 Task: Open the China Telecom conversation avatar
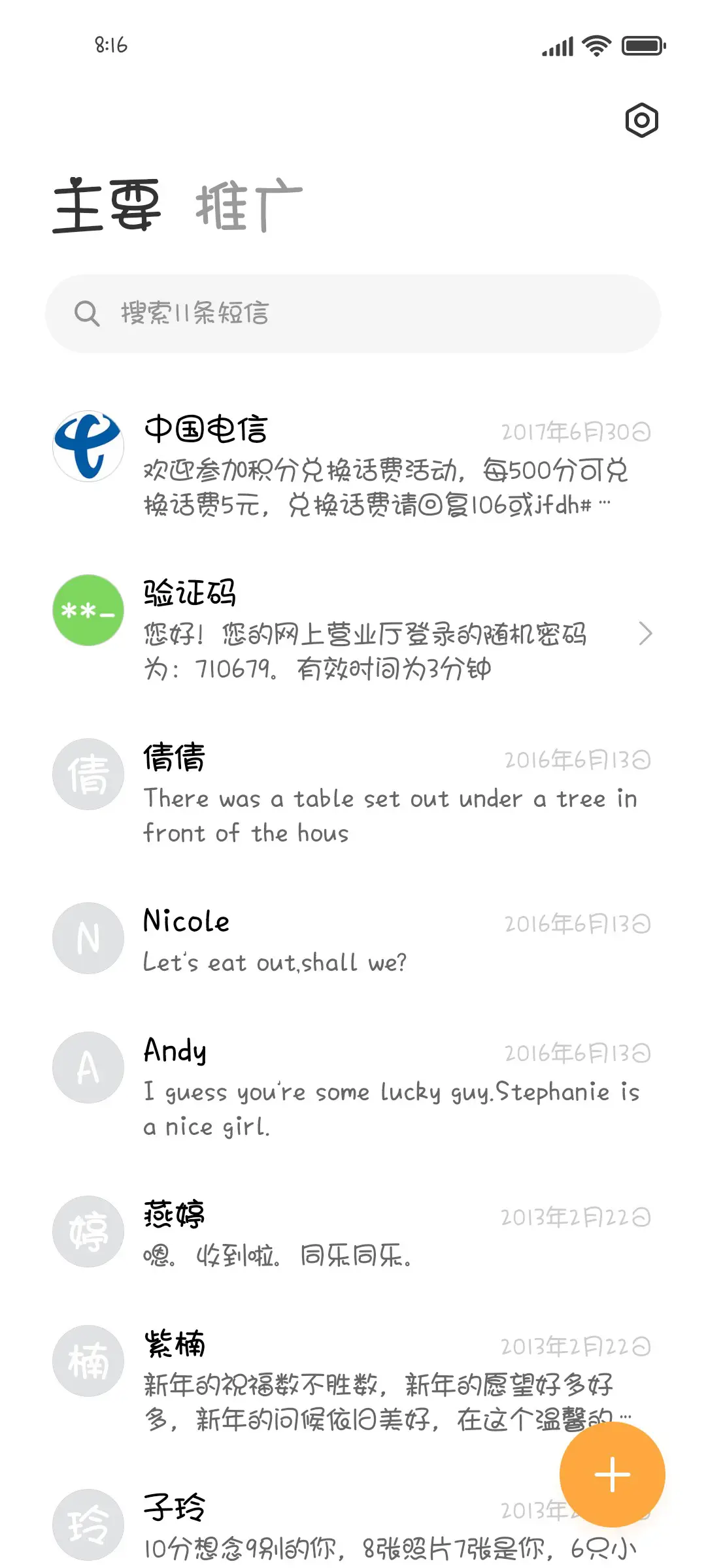point(88,446)
